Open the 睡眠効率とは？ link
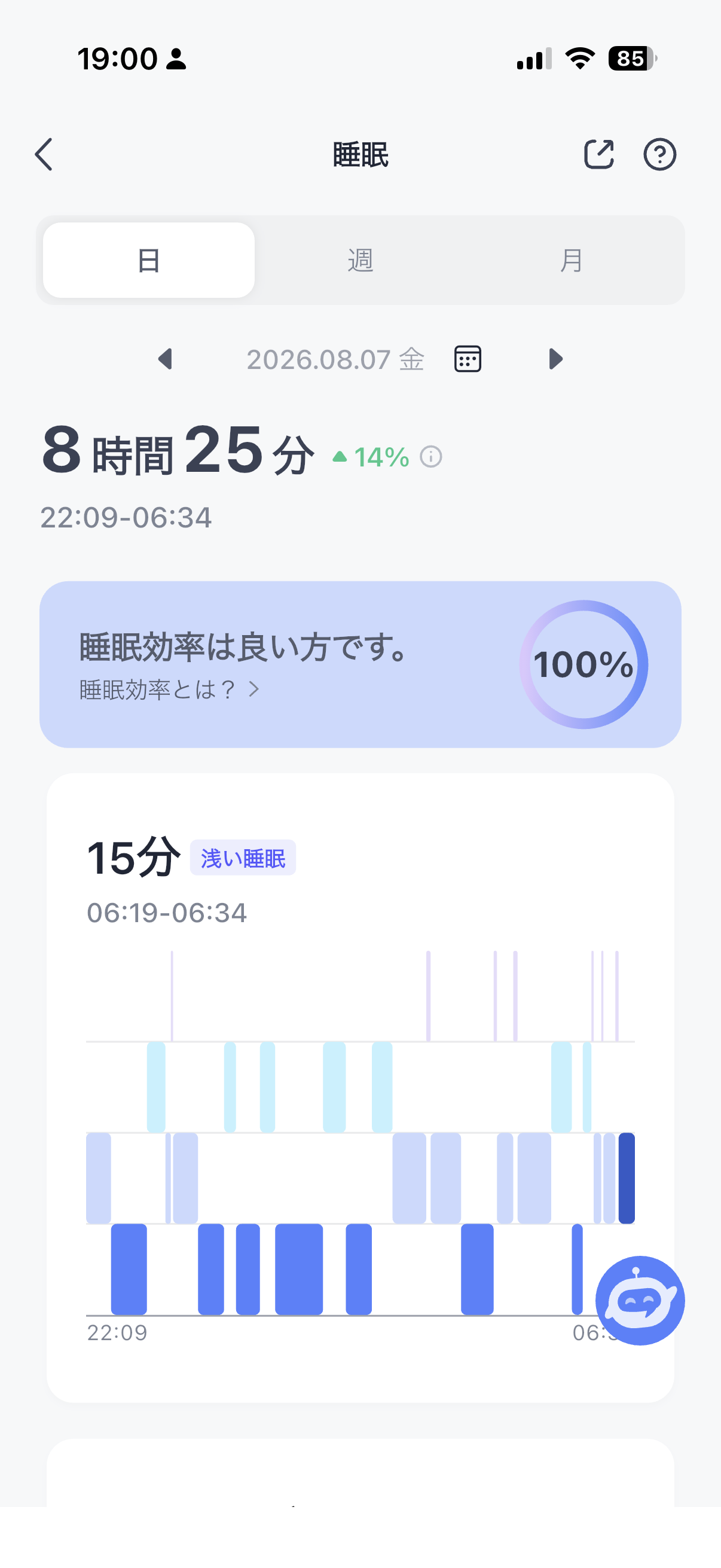Image resolution: width=721 pixels, height=1568 pixels. 169,690
